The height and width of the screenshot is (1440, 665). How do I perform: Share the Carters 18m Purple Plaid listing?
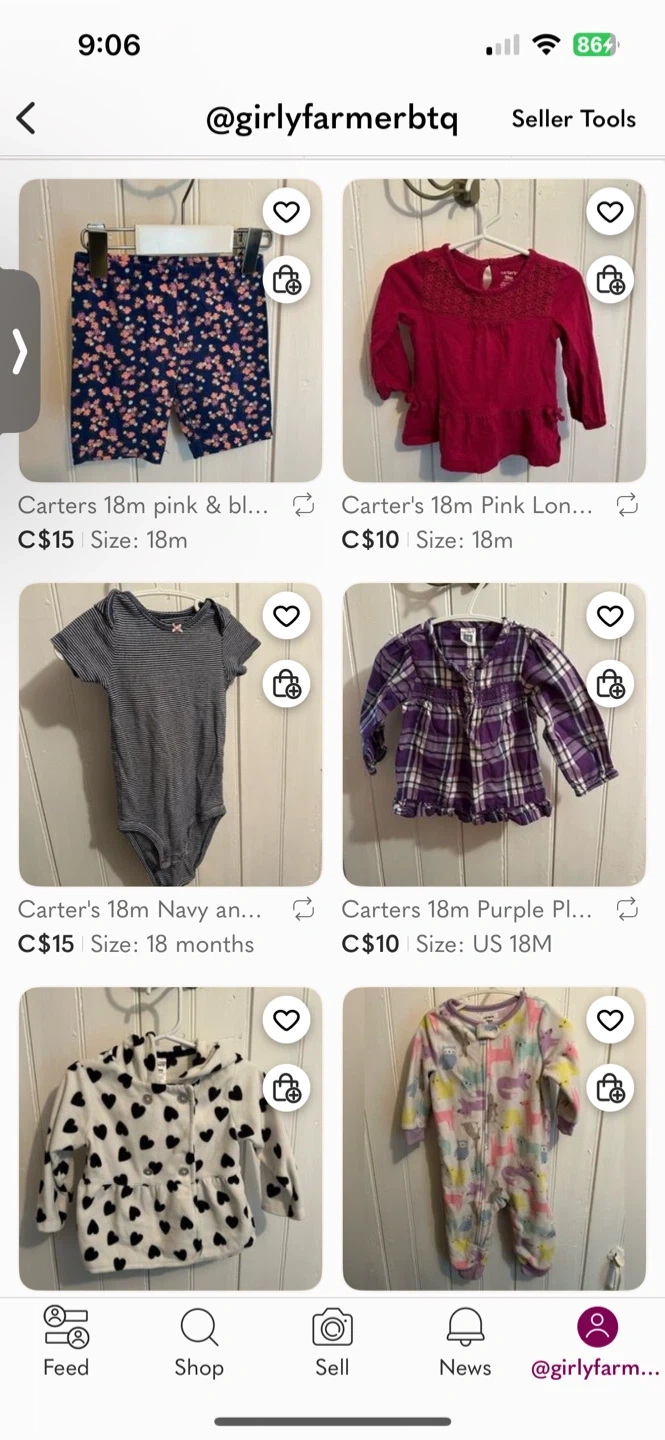coord(627,909)
